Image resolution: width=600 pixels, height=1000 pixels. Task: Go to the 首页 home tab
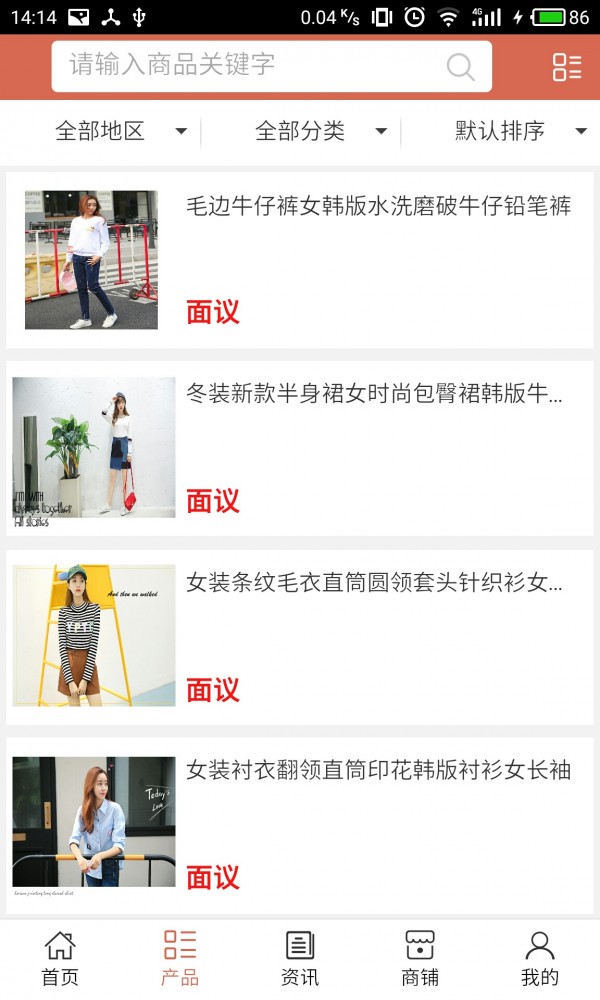pos(60,958)
